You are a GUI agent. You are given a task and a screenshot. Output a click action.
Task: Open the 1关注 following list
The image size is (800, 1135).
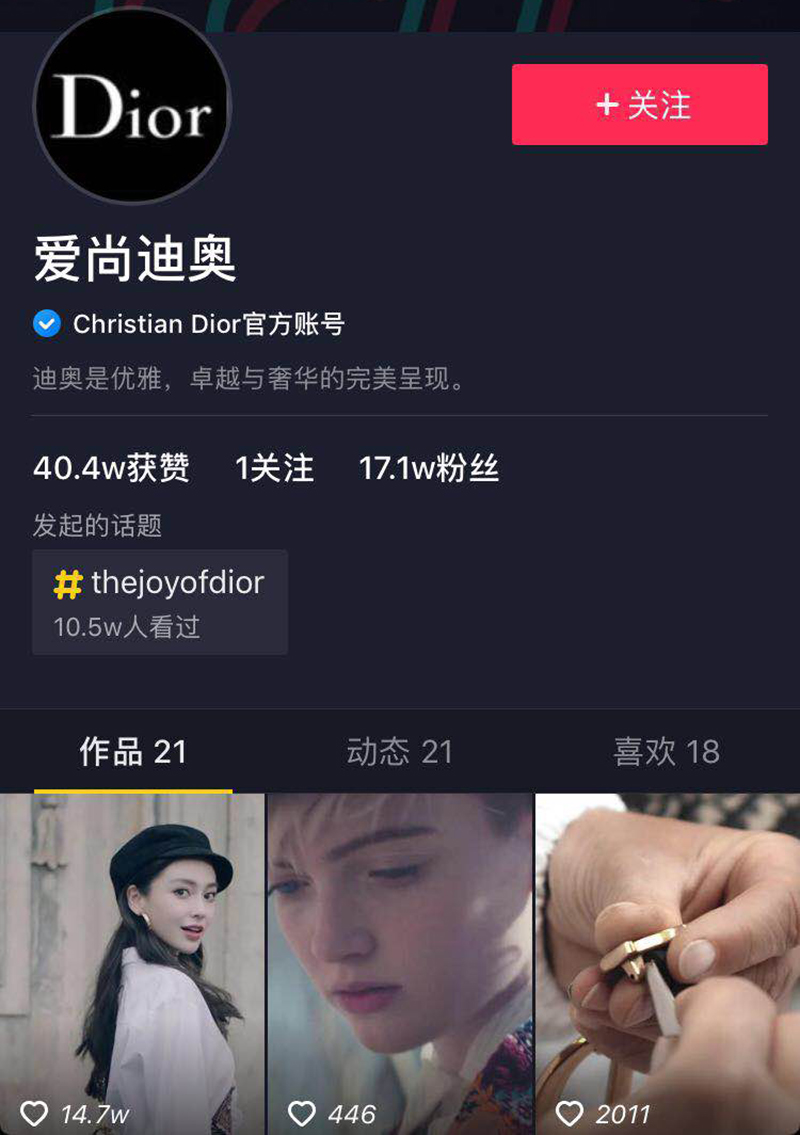(274, 467)
